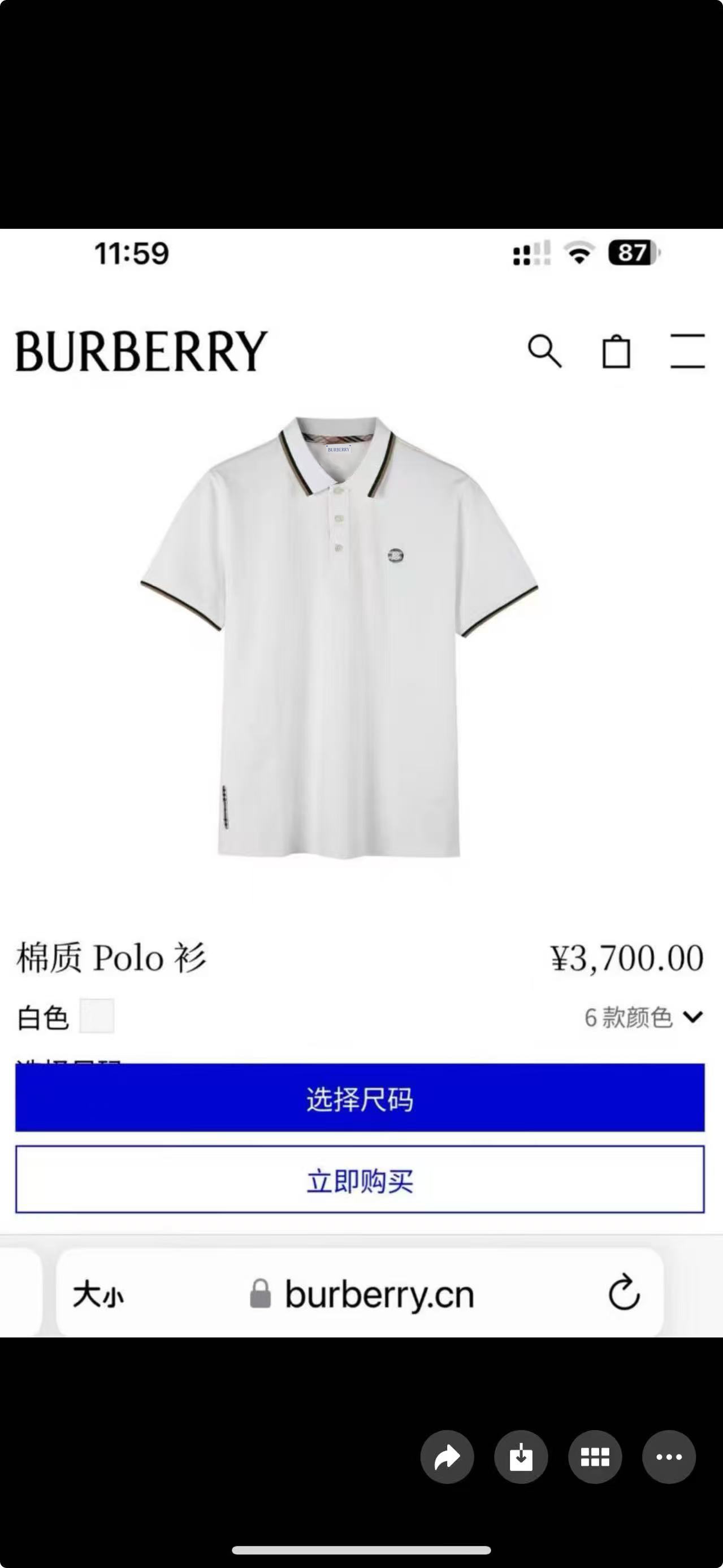Tap the share icon at the bottom
Viewport: 723px width, 1568px height.
tap(448, 1457)
